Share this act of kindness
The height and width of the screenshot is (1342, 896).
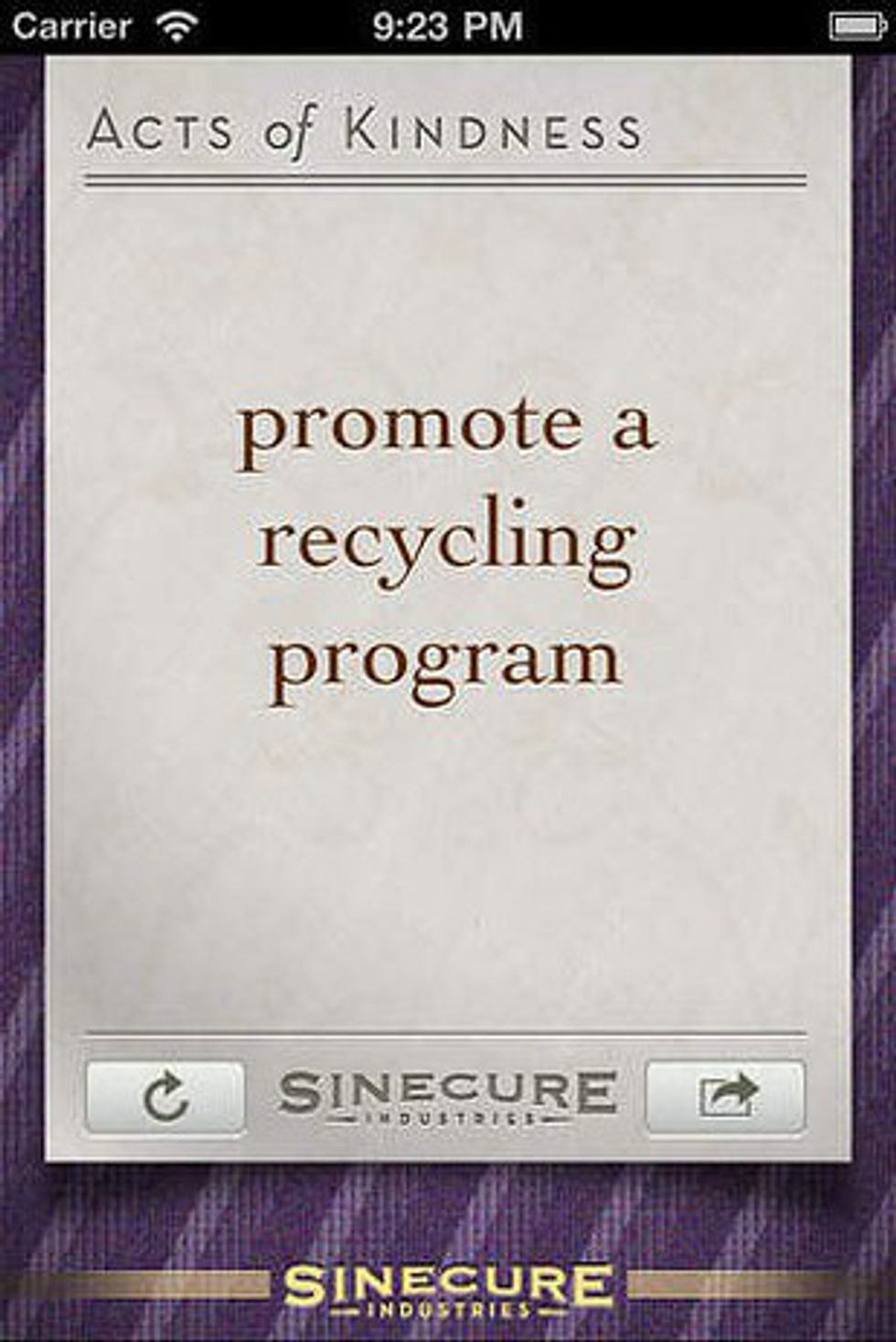point(726,1097)
